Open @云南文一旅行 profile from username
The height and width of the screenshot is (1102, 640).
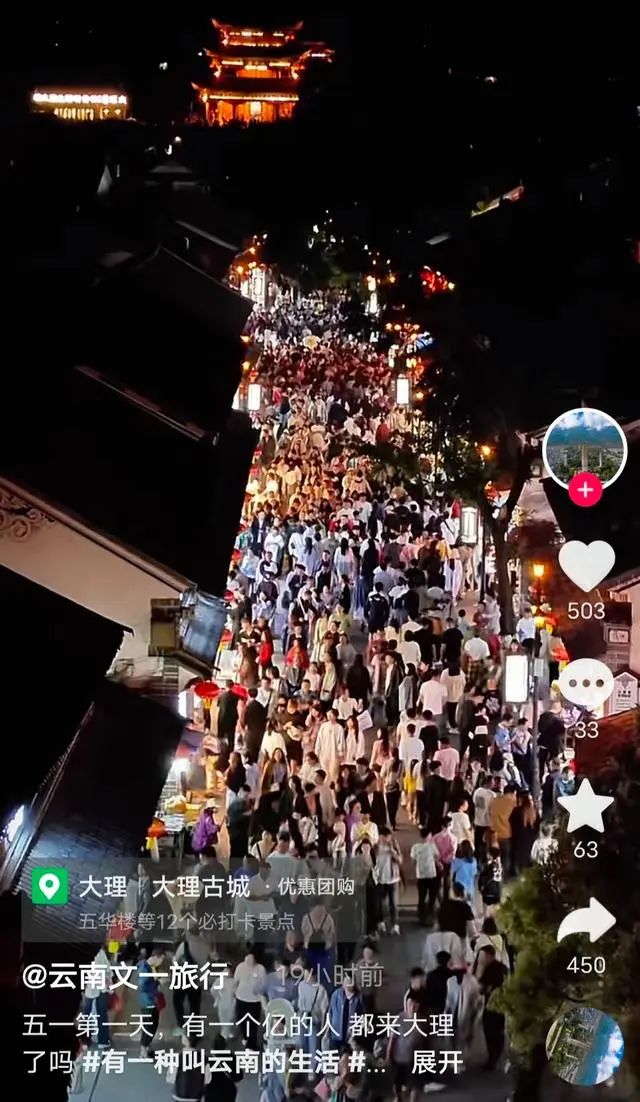(x=126, y=975)
